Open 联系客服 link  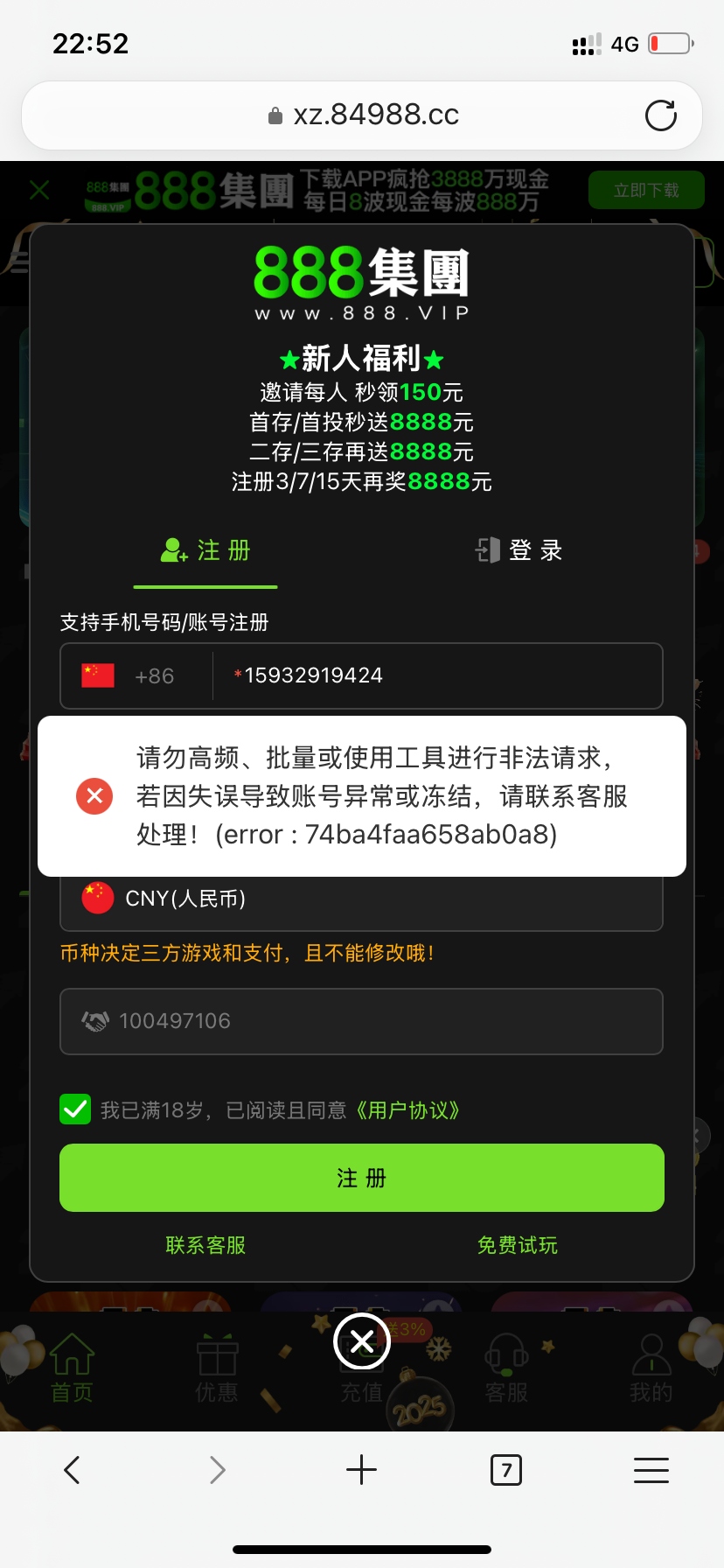205,1245
